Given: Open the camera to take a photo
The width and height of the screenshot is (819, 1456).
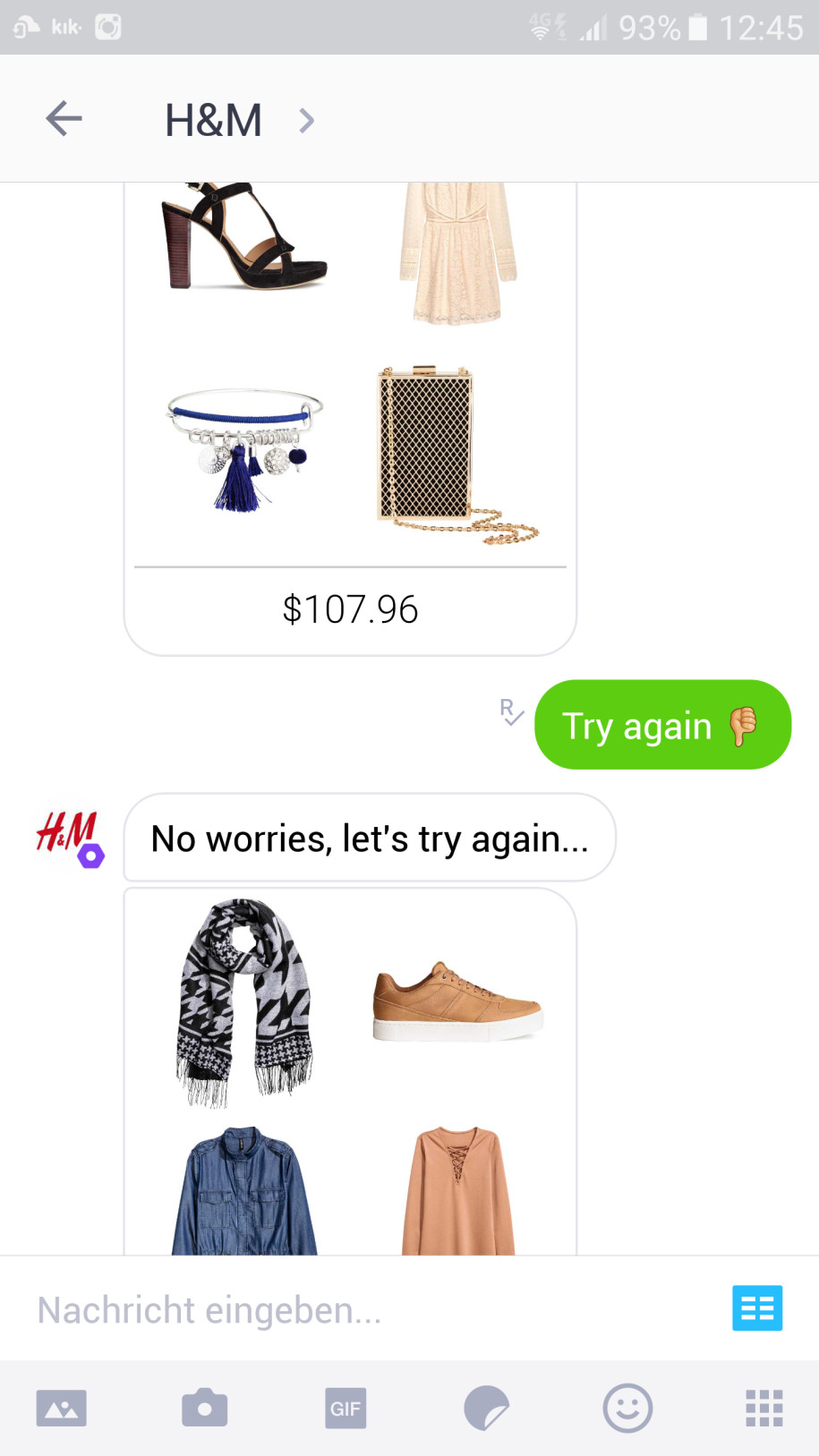Looking at the screenshot, I should (x=205, y=1409).
